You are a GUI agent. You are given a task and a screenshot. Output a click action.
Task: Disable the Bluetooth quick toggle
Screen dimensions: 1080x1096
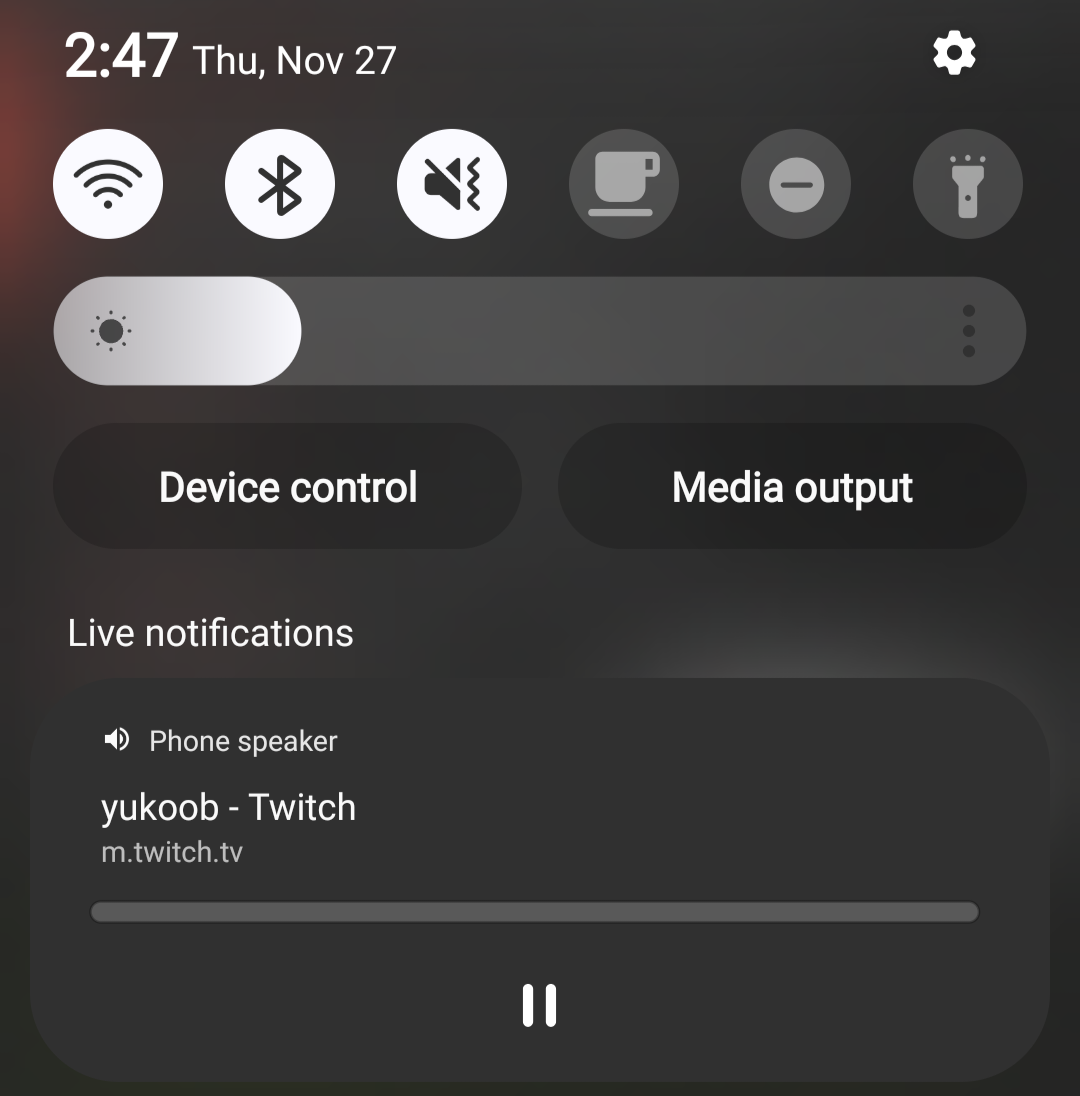[280, 185]
